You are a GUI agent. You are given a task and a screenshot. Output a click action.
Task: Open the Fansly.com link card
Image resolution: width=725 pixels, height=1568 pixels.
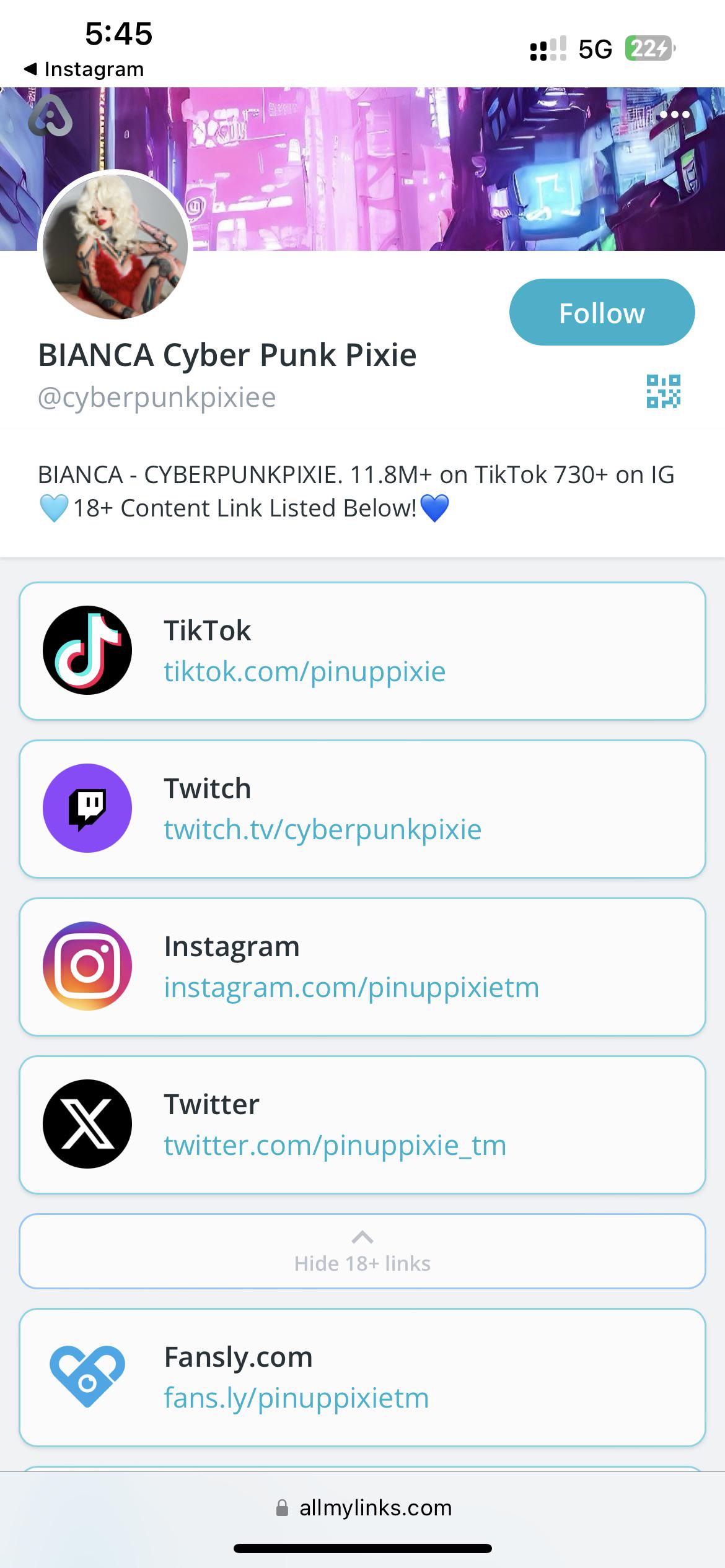pyautogui.click(x=362, y=1377)
